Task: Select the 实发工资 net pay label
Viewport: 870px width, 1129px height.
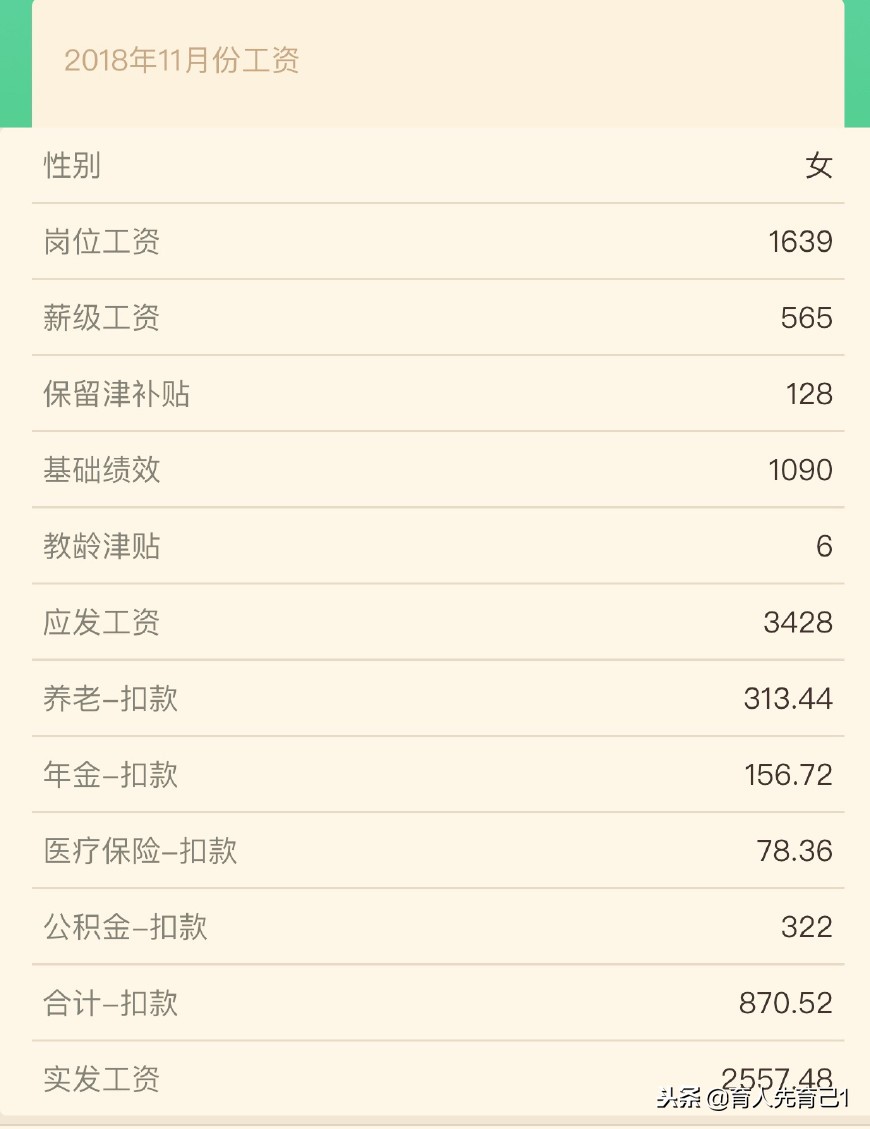Action: pos(100,1079)
